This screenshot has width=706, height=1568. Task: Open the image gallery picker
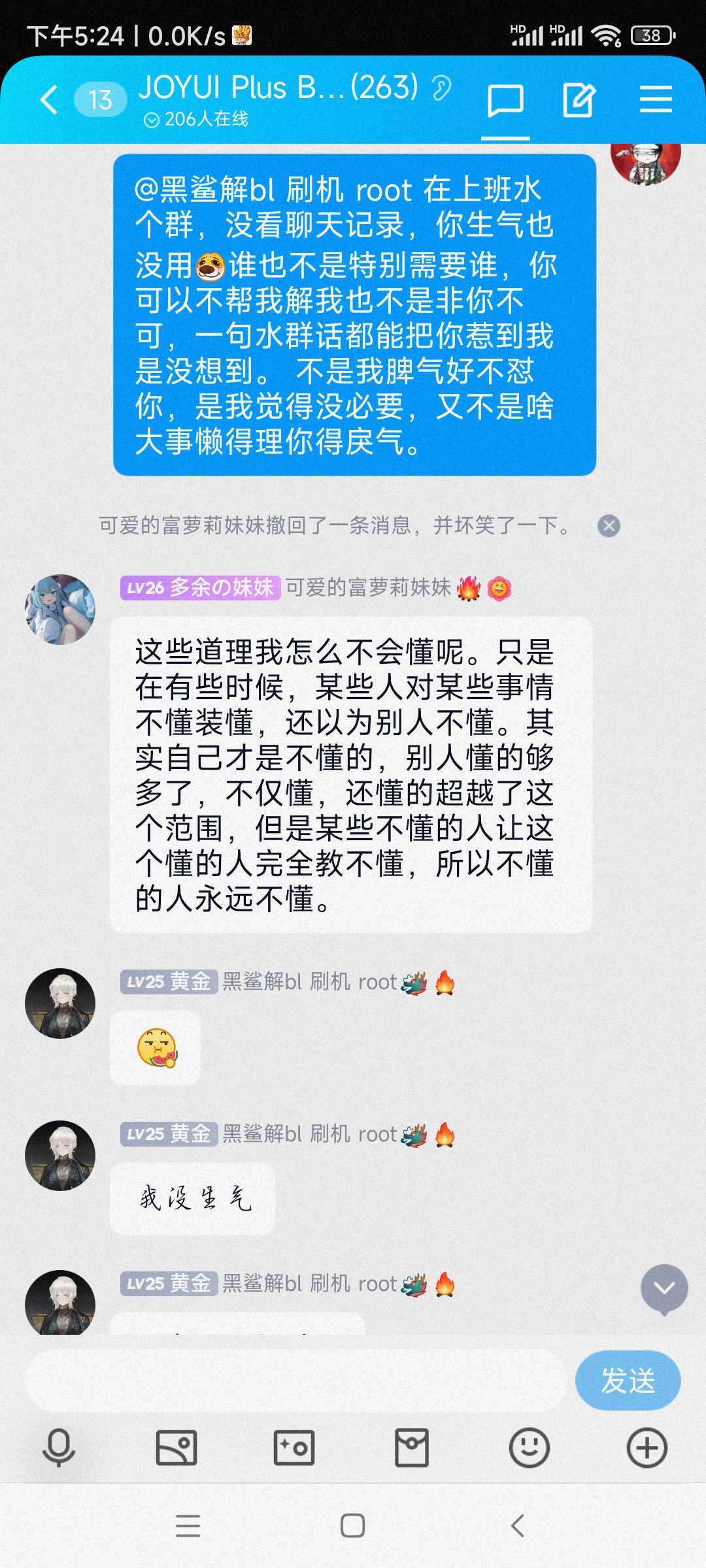click(176, 1448)
